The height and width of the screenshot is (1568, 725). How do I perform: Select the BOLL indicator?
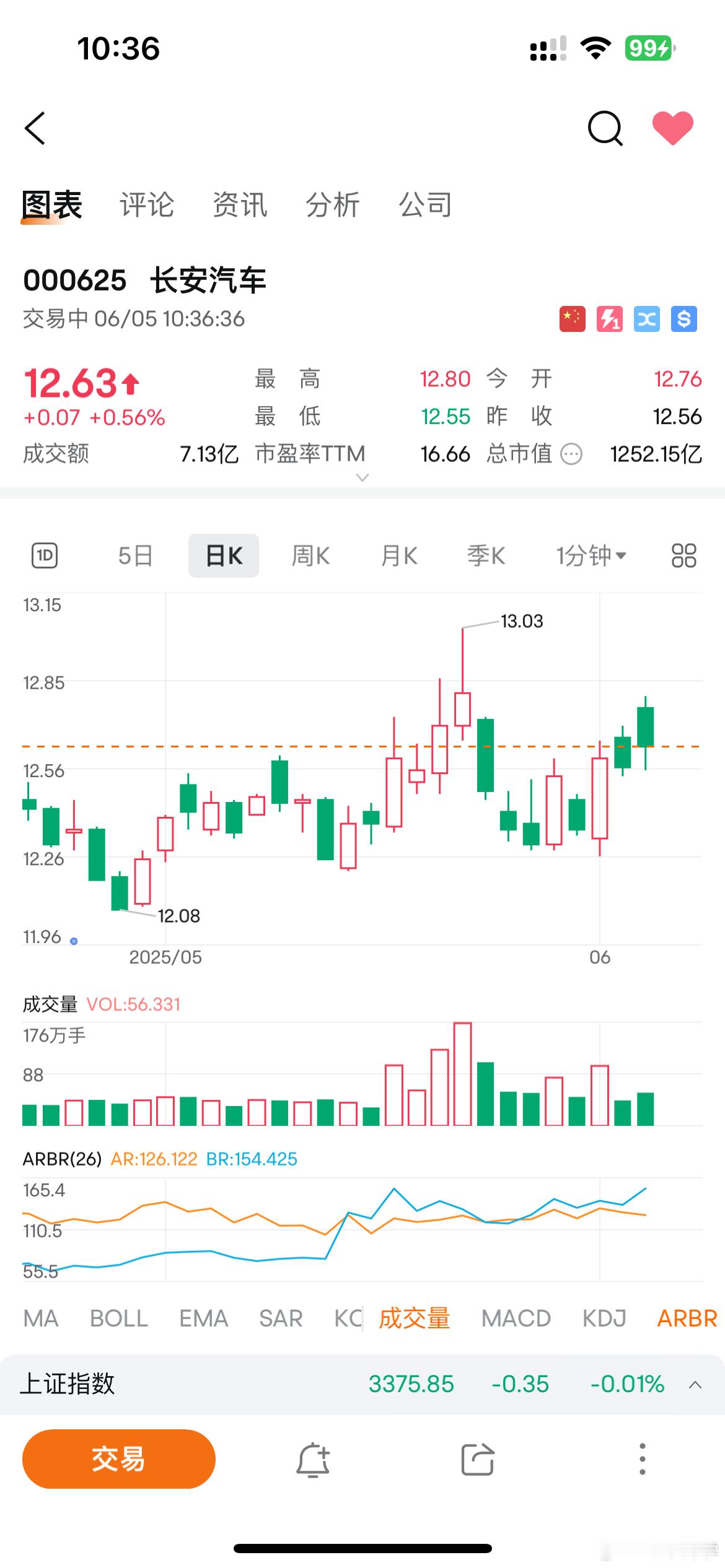pos(119,1318)
